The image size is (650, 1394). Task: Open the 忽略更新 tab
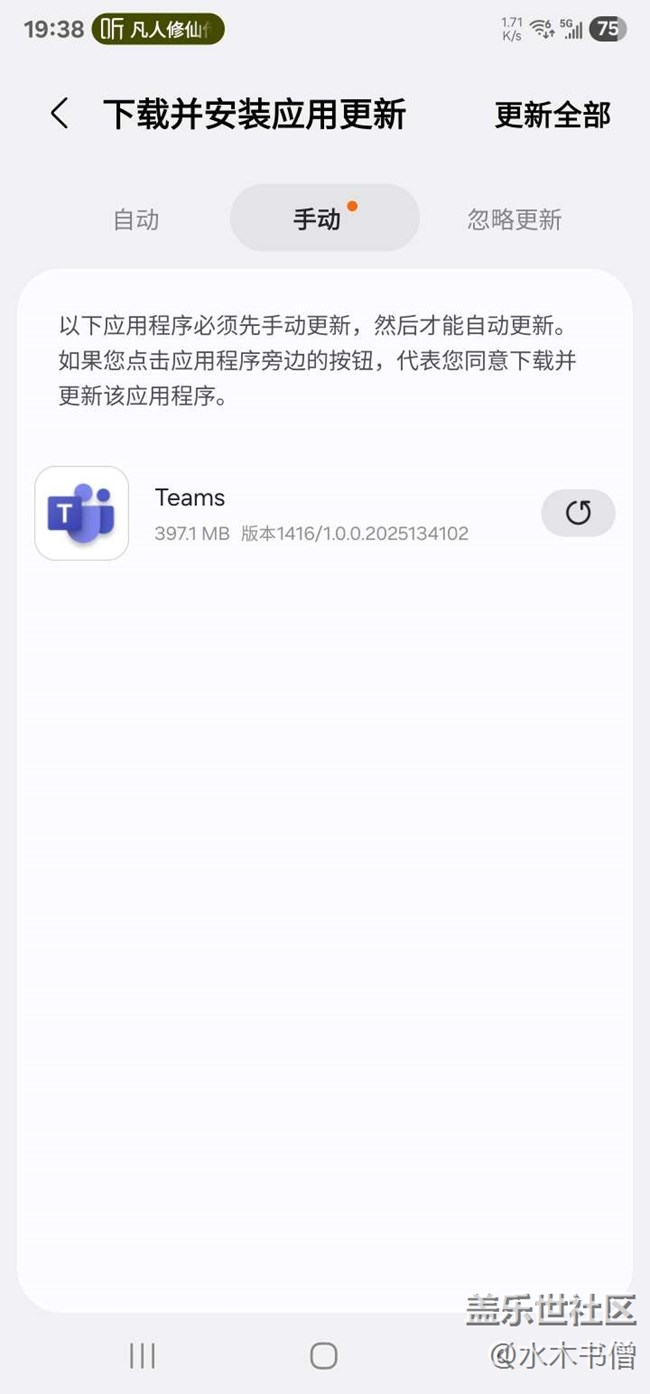pyautogui.click(x=514, y=219)
